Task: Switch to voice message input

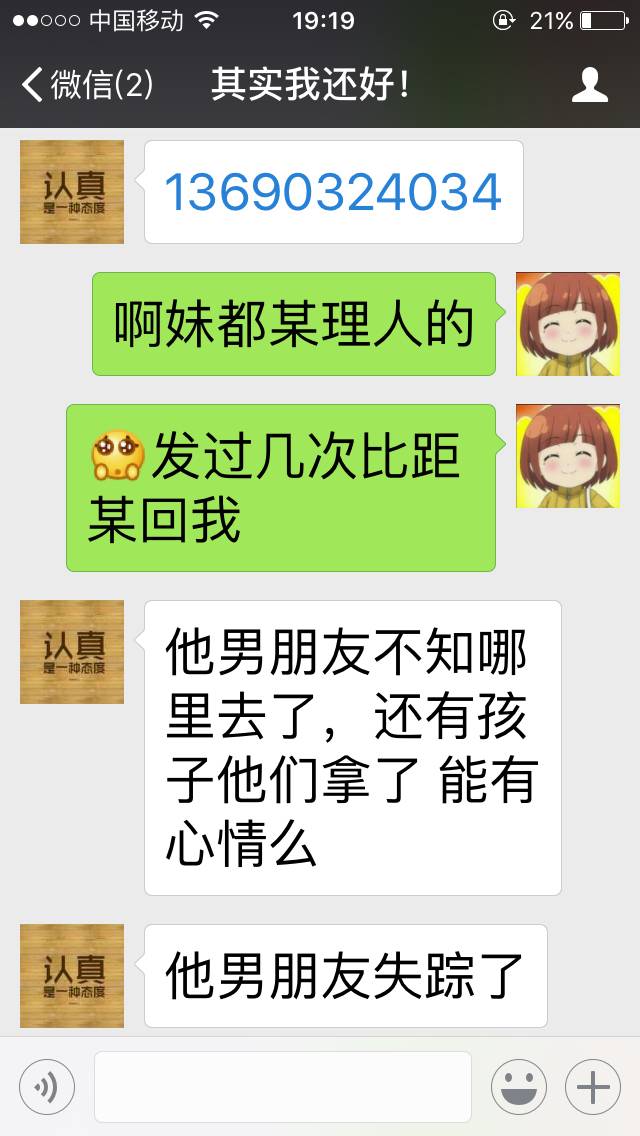Action: 47,1087
